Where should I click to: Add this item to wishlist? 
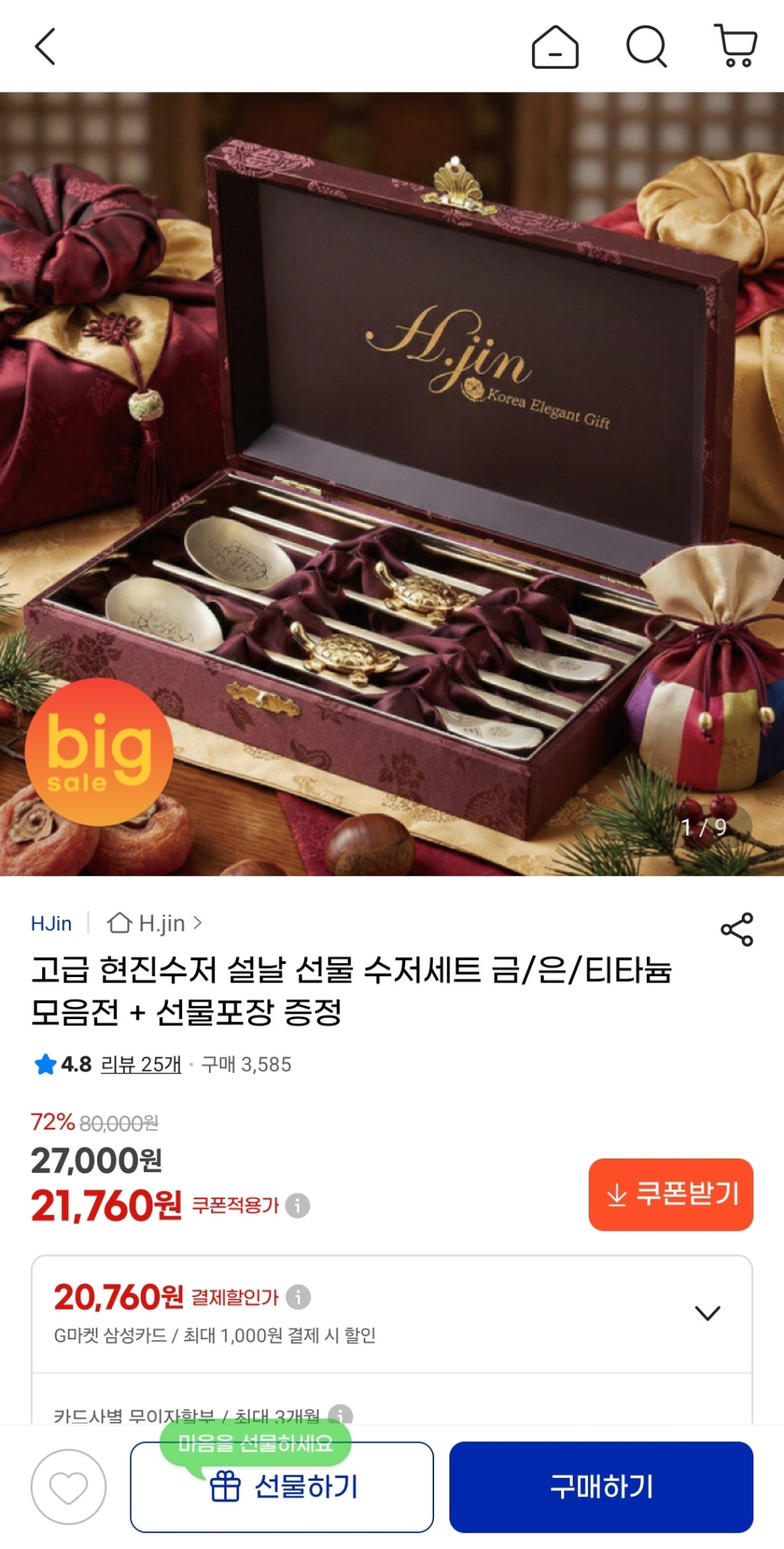pos(68,1487)
